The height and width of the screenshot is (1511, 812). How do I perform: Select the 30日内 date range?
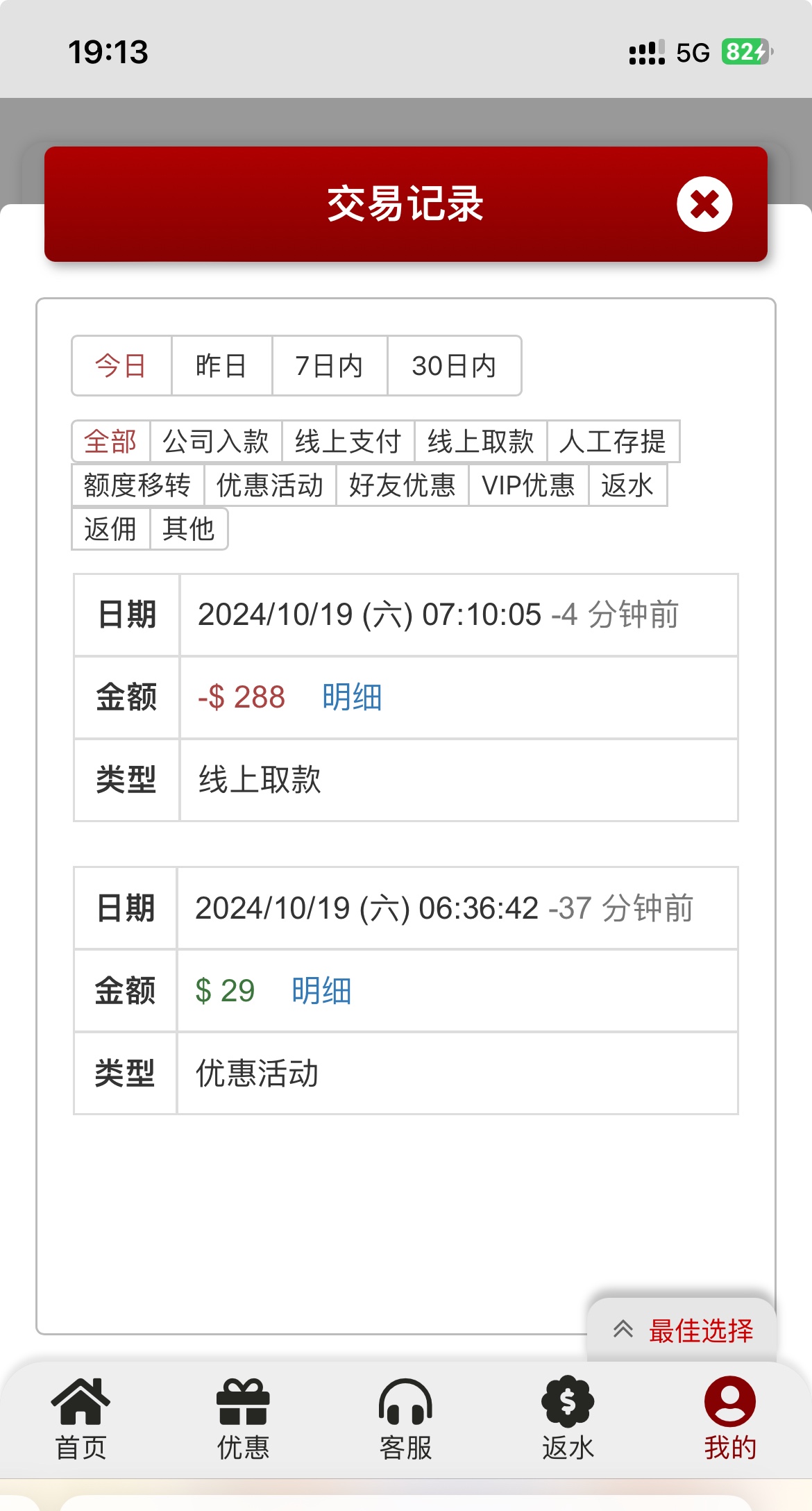pyautogui.click(x=454, y=366)
